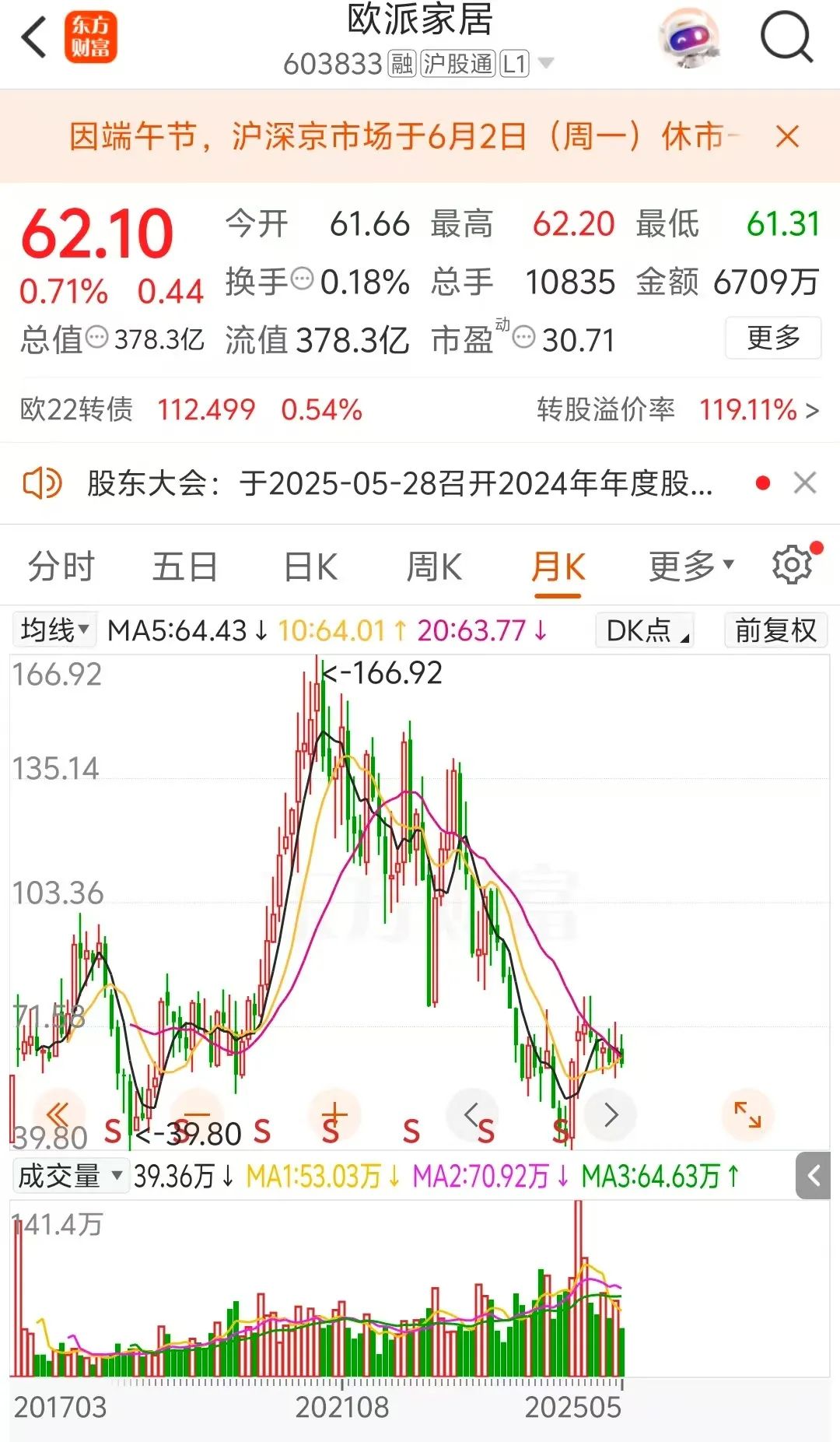Enter fullscreen chart with the expand icon
The width and height of the screenshot is (840, 1442).
[x=747, y=1114]
